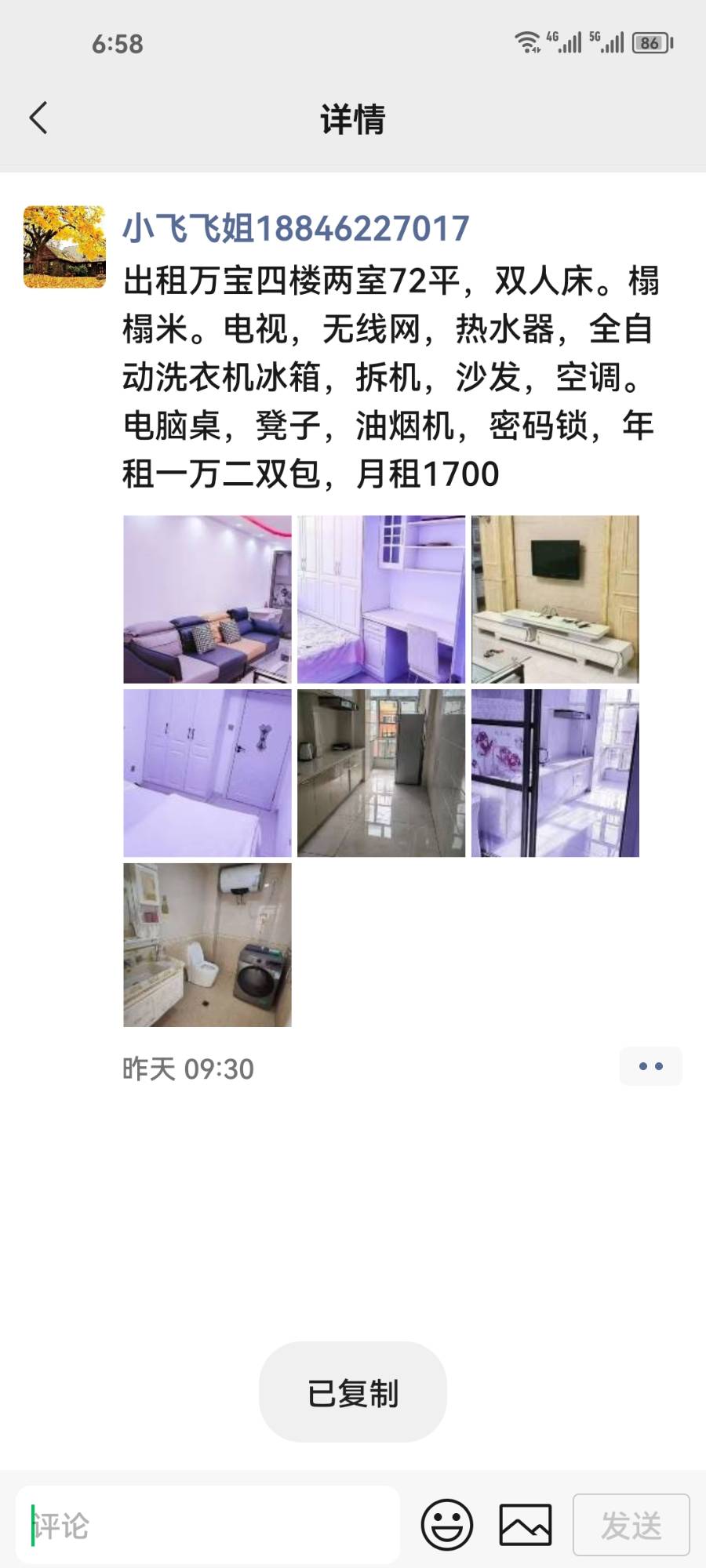
Task: Tap the 发送 send button
Action: (x=631, y=1525)
